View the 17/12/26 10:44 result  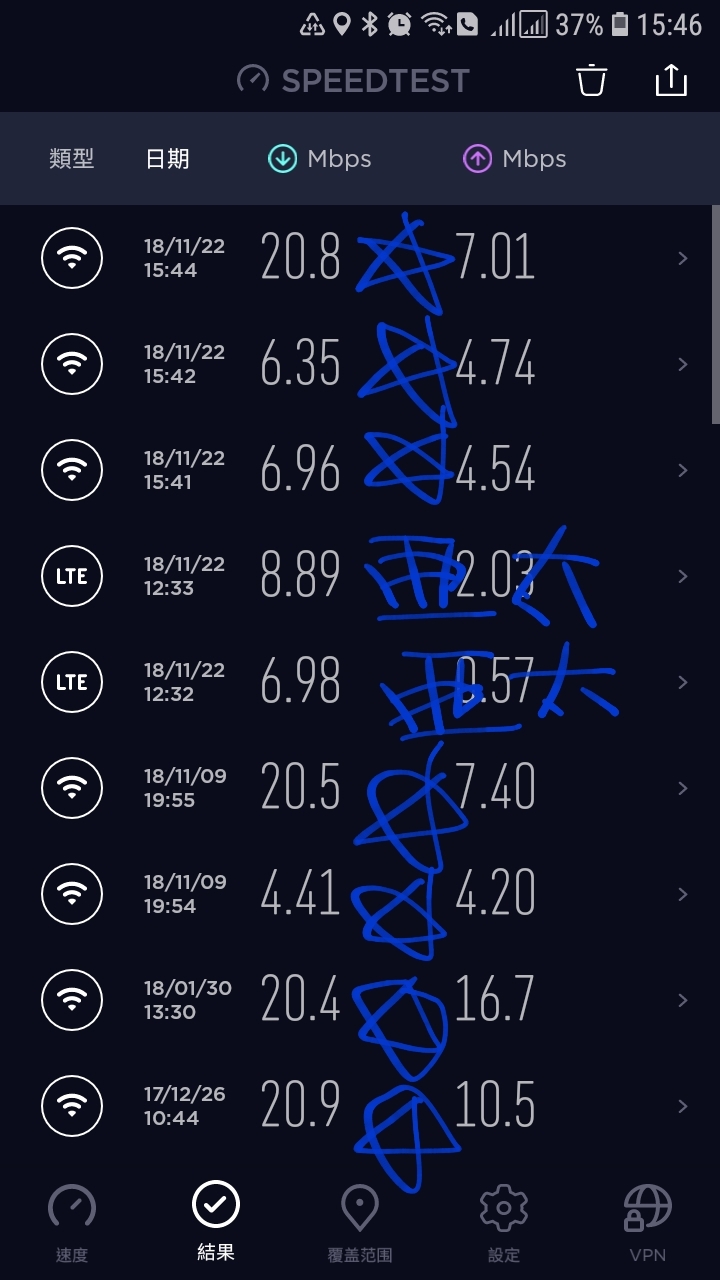(360, 1106)
